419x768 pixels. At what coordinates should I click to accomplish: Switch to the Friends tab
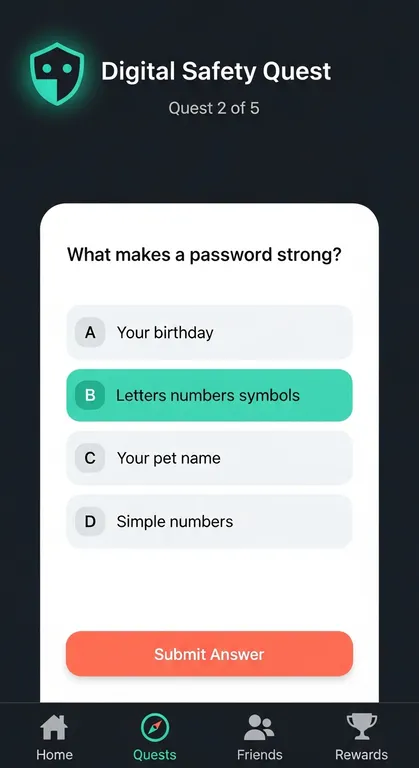[x=259, y=737]
